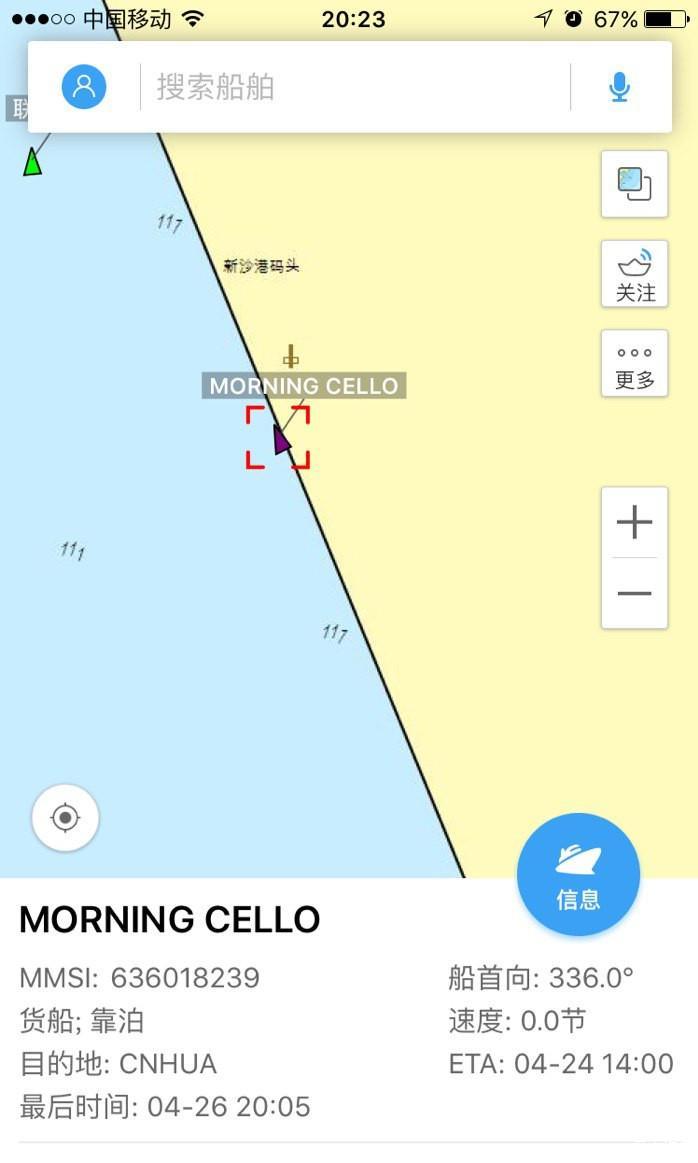Zoom in on the map

(x=634, y=522)
